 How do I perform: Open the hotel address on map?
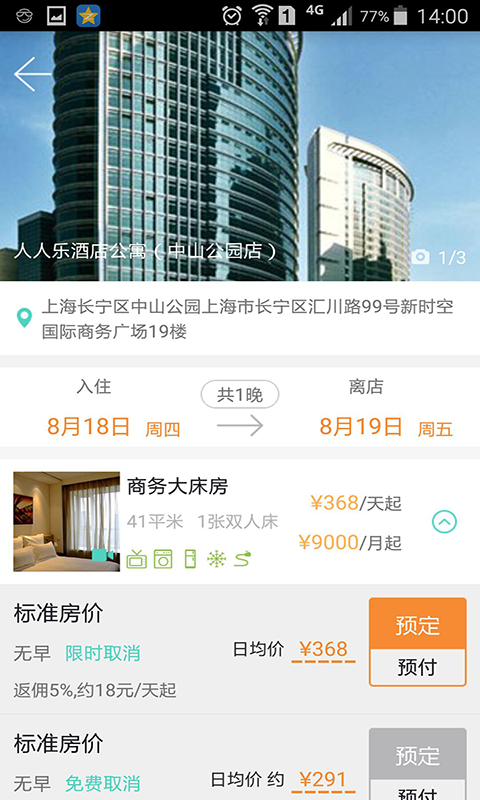point(240,319)
